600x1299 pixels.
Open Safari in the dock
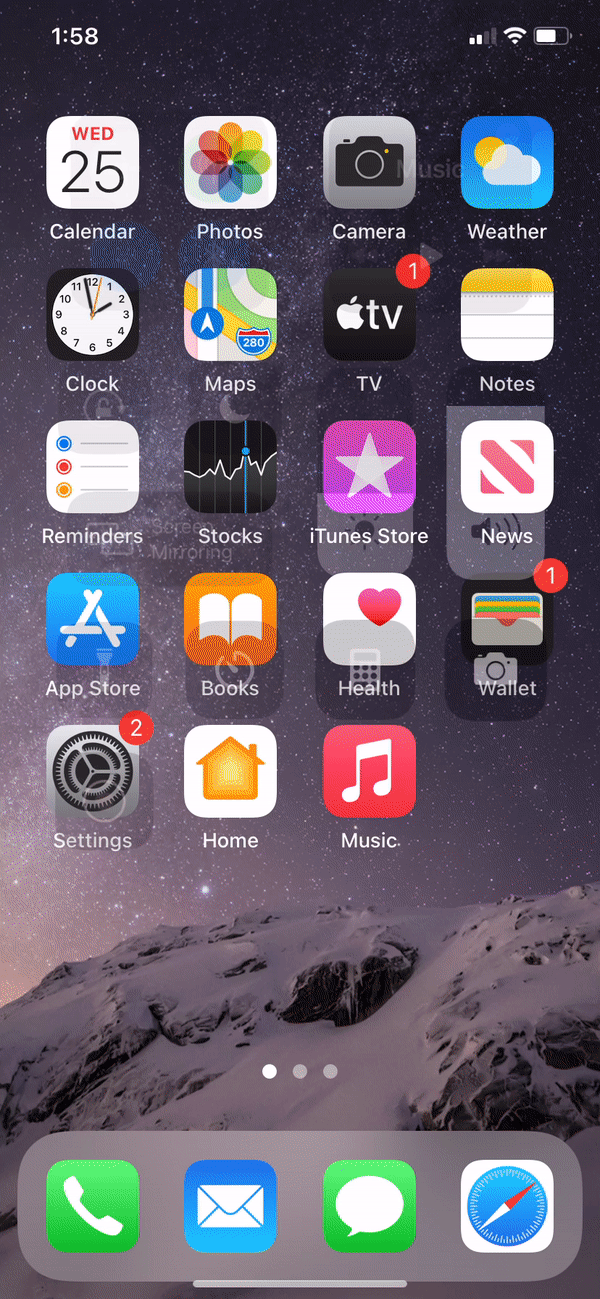coord(507,1206)
